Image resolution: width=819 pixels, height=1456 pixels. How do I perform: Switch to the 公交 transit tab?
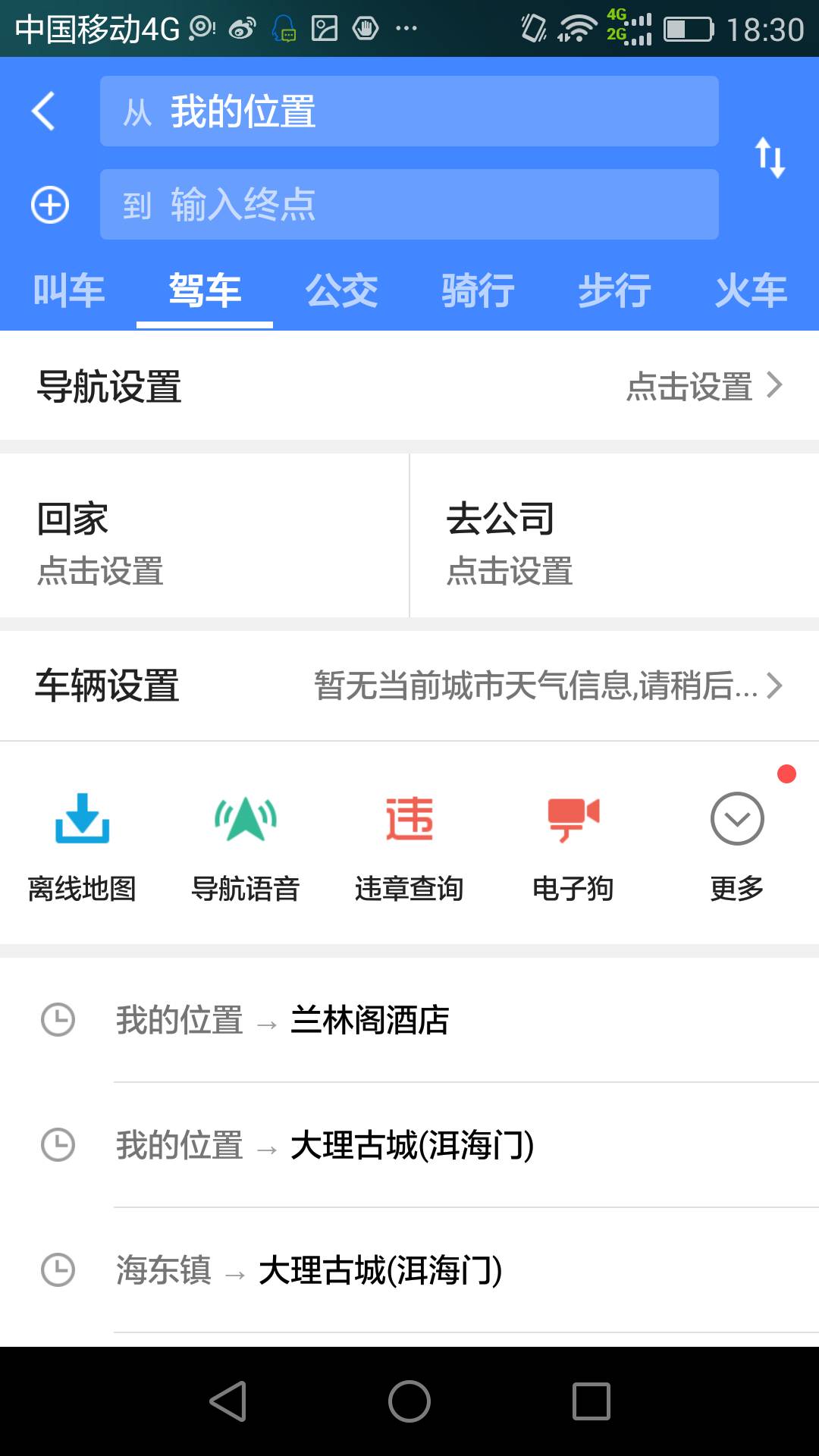click(x=341, y=290)
